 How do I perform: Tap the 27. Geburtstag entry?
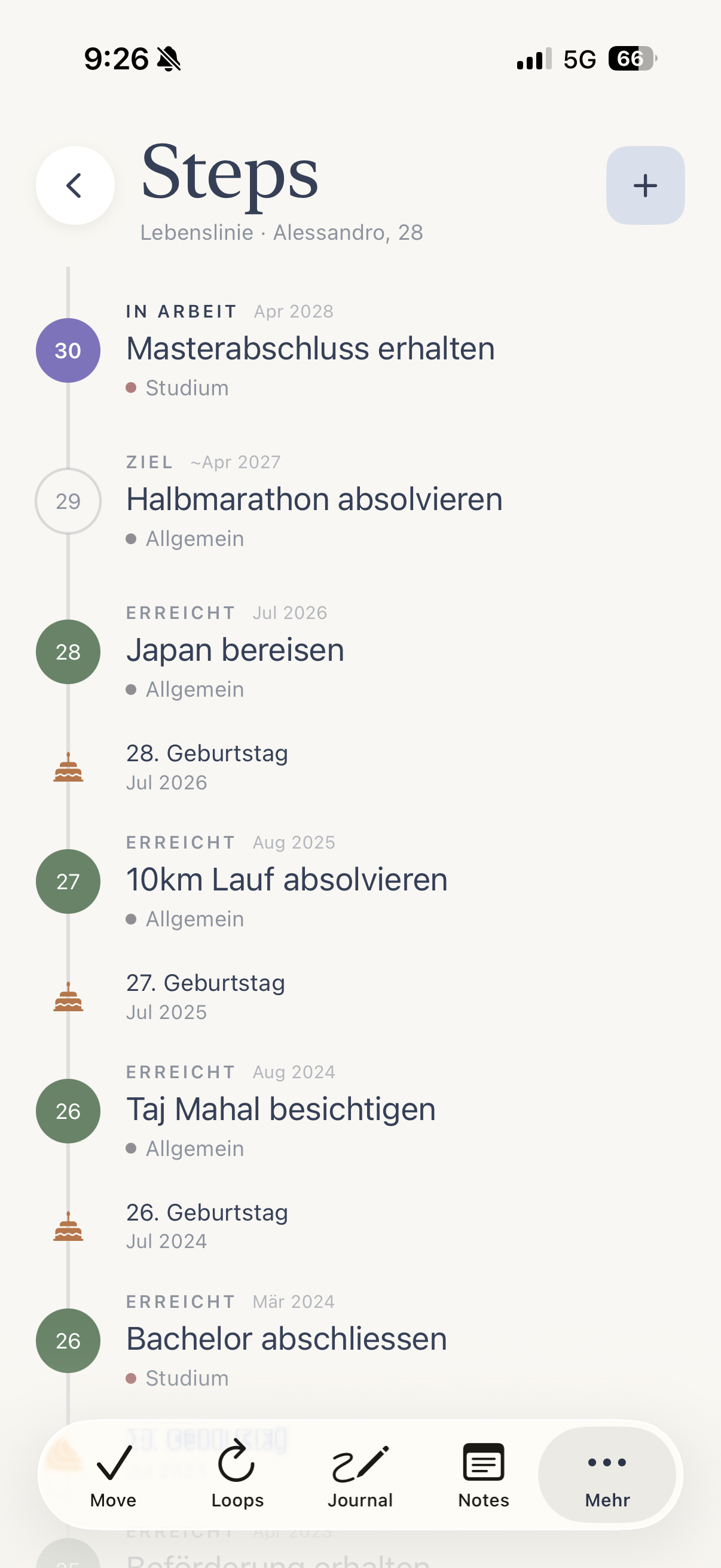[x=360, y=996]
